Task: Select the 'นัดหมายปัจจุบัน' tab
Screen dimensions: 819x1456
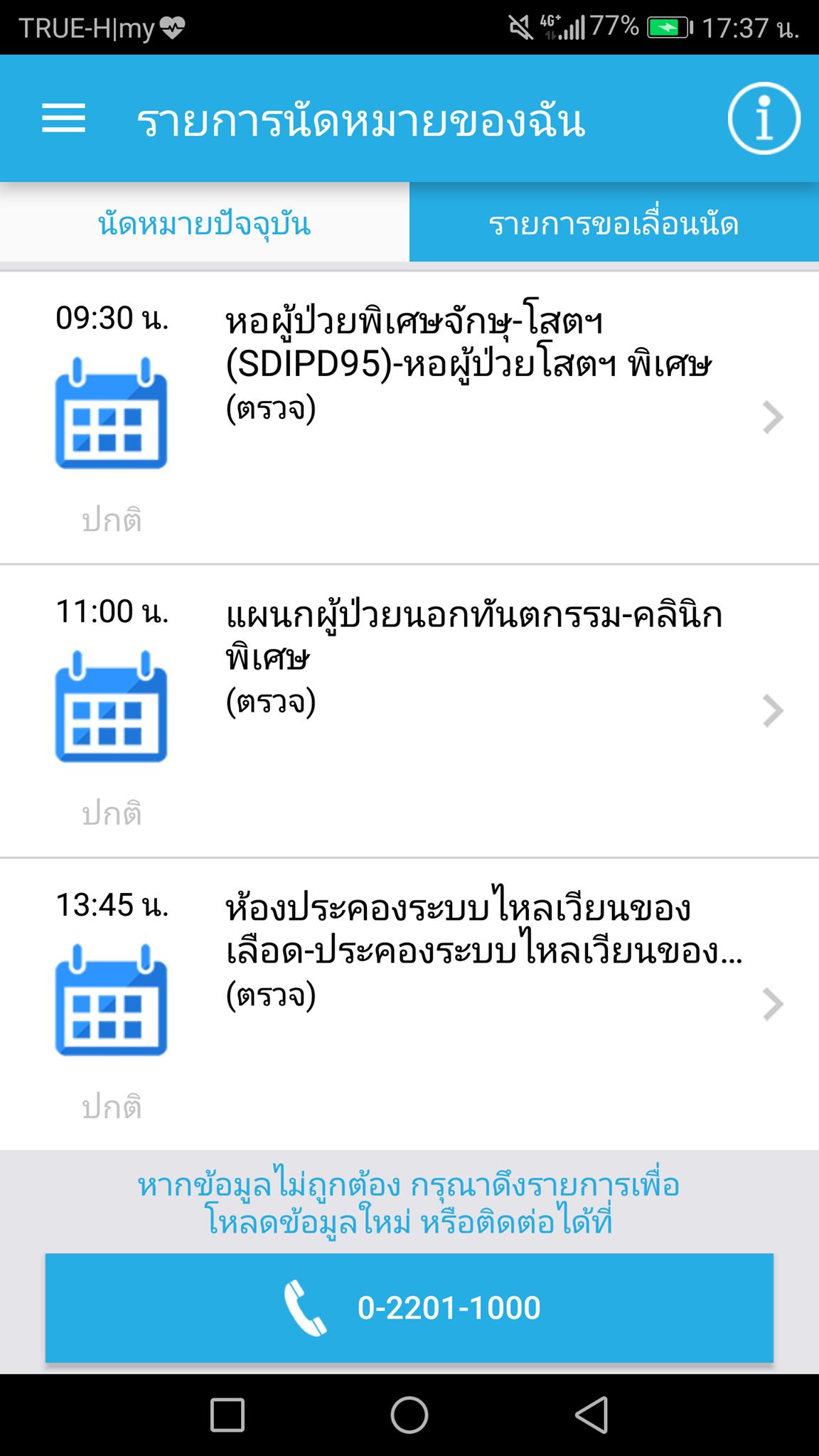Action: [x=204, y=223]
